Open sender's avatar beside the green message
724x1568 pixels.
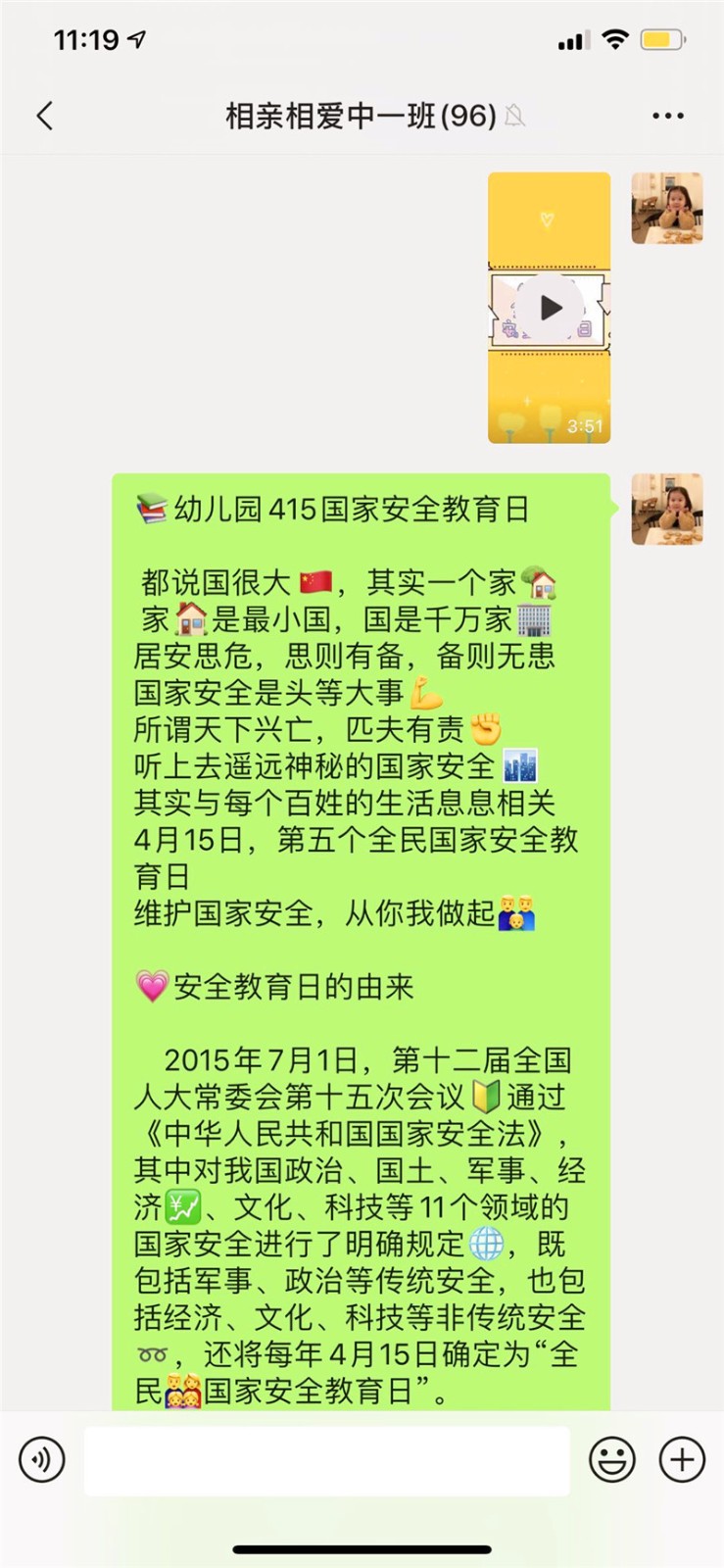tap(667, 509)
